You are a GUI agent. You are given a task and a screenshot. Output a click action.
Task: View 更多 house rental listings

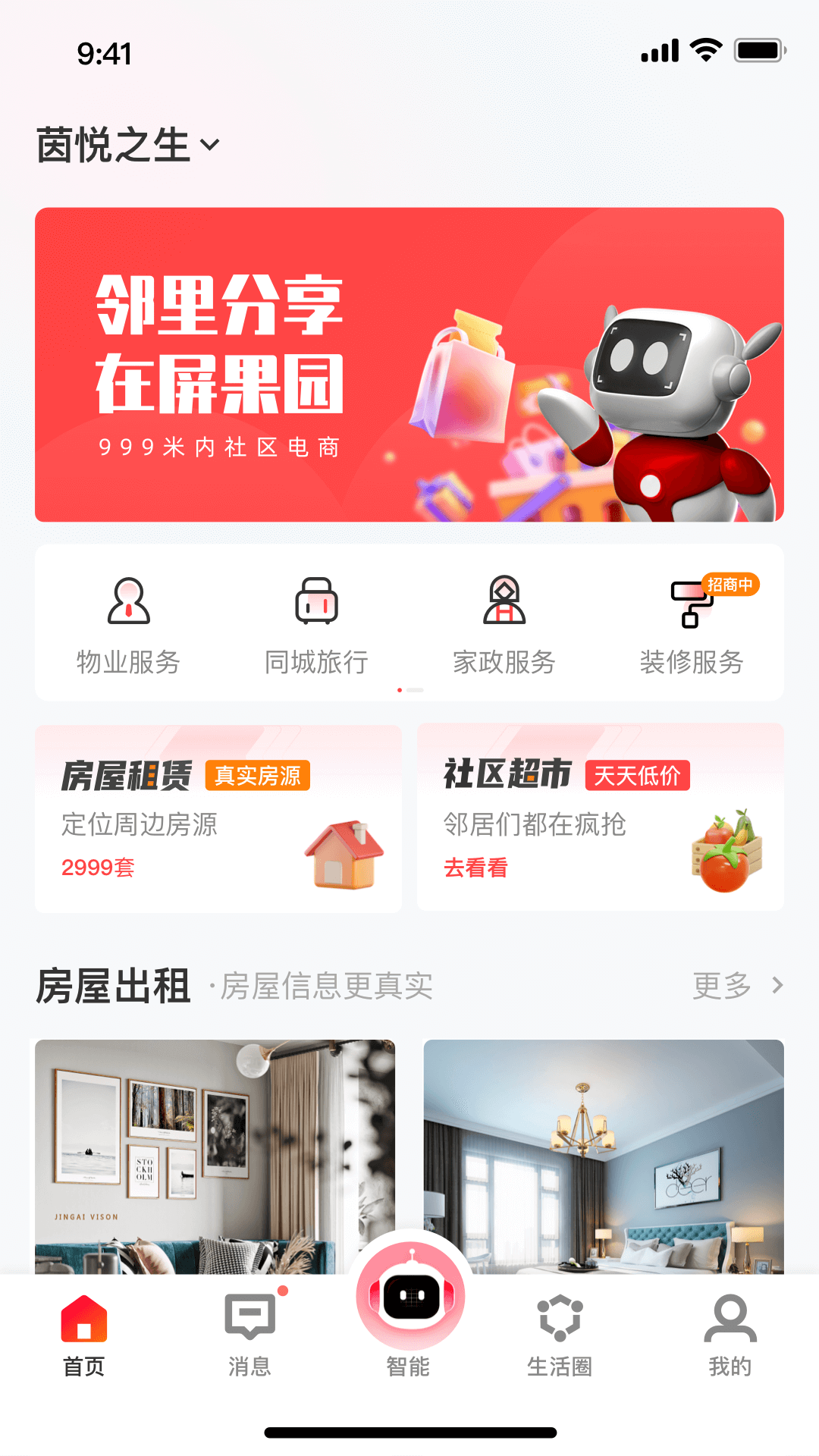tap(737, 985)
